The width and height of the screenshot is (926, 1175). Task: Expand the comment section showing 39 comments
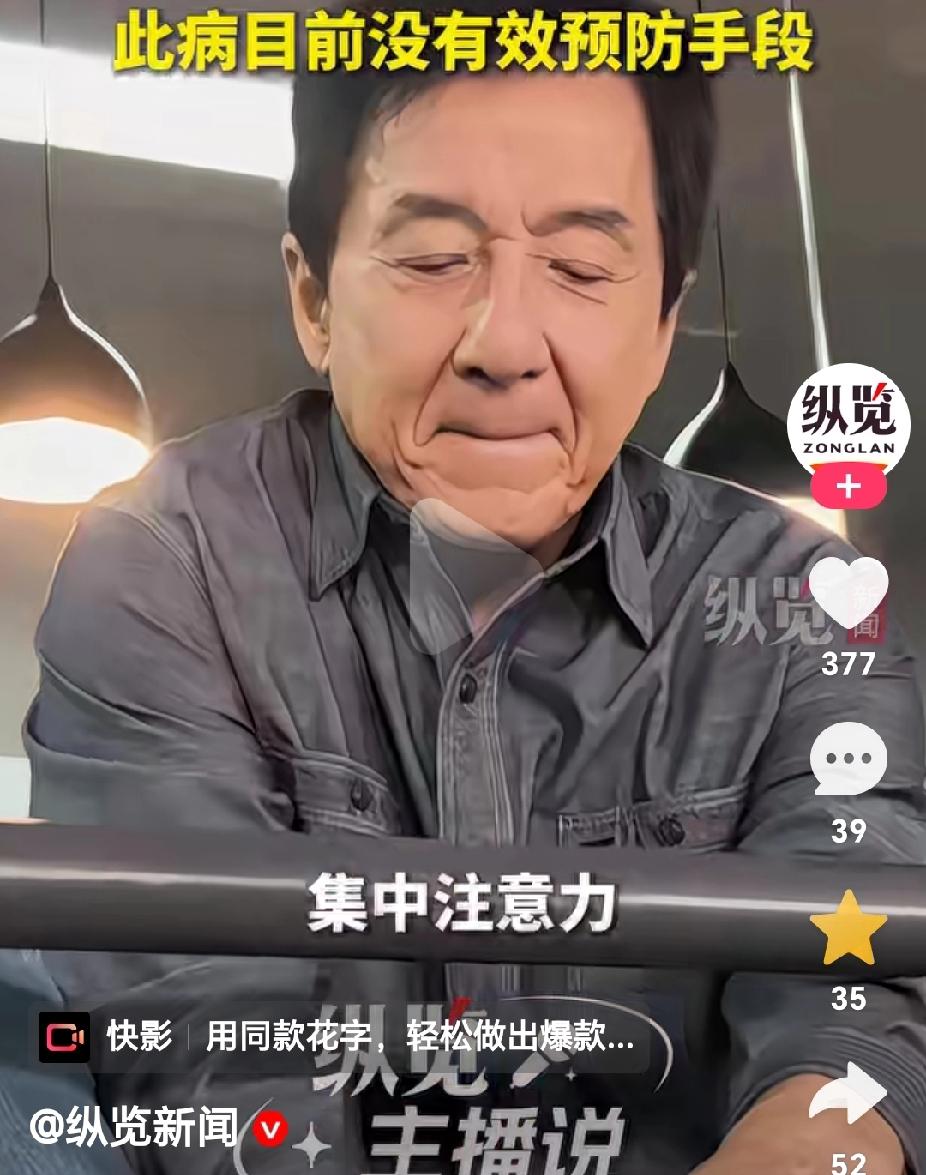tap(849, 829)
